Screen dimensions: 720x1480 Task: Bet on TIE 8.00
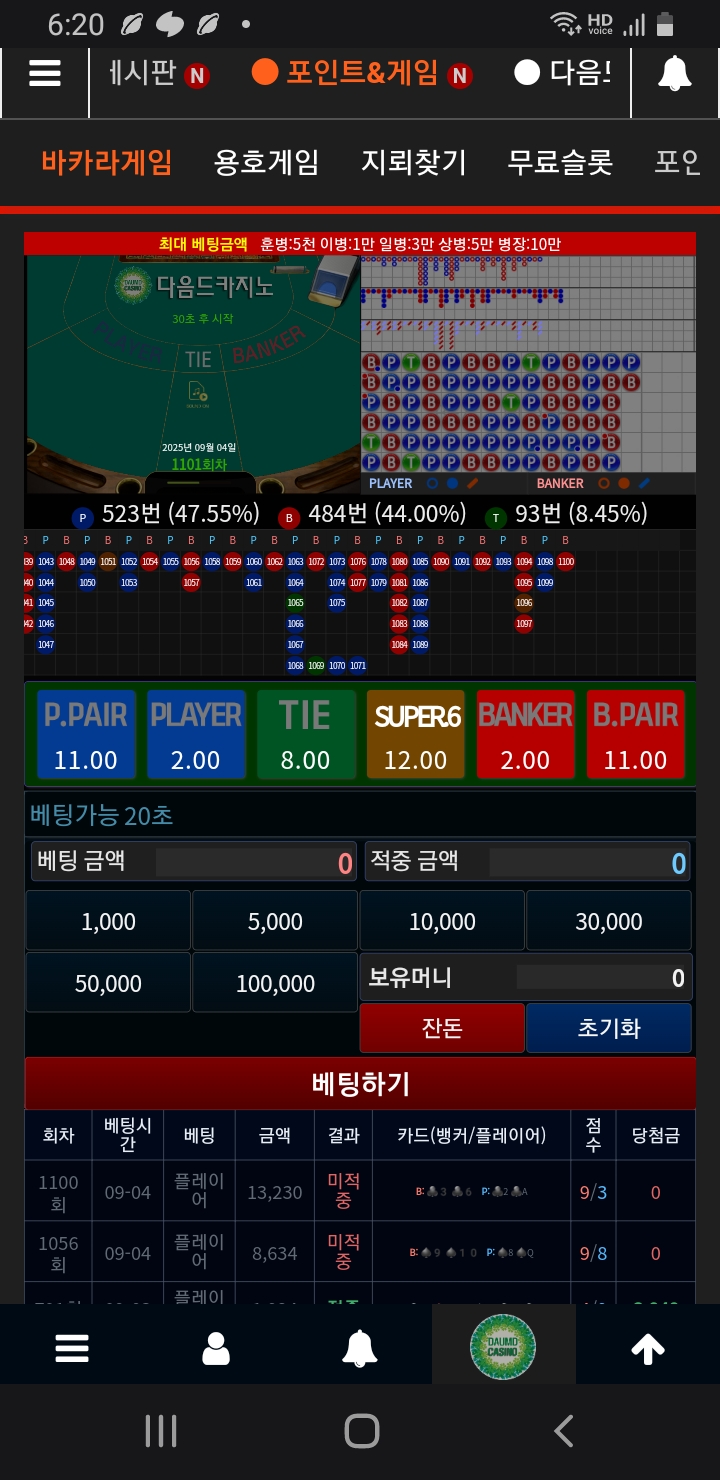305,734
